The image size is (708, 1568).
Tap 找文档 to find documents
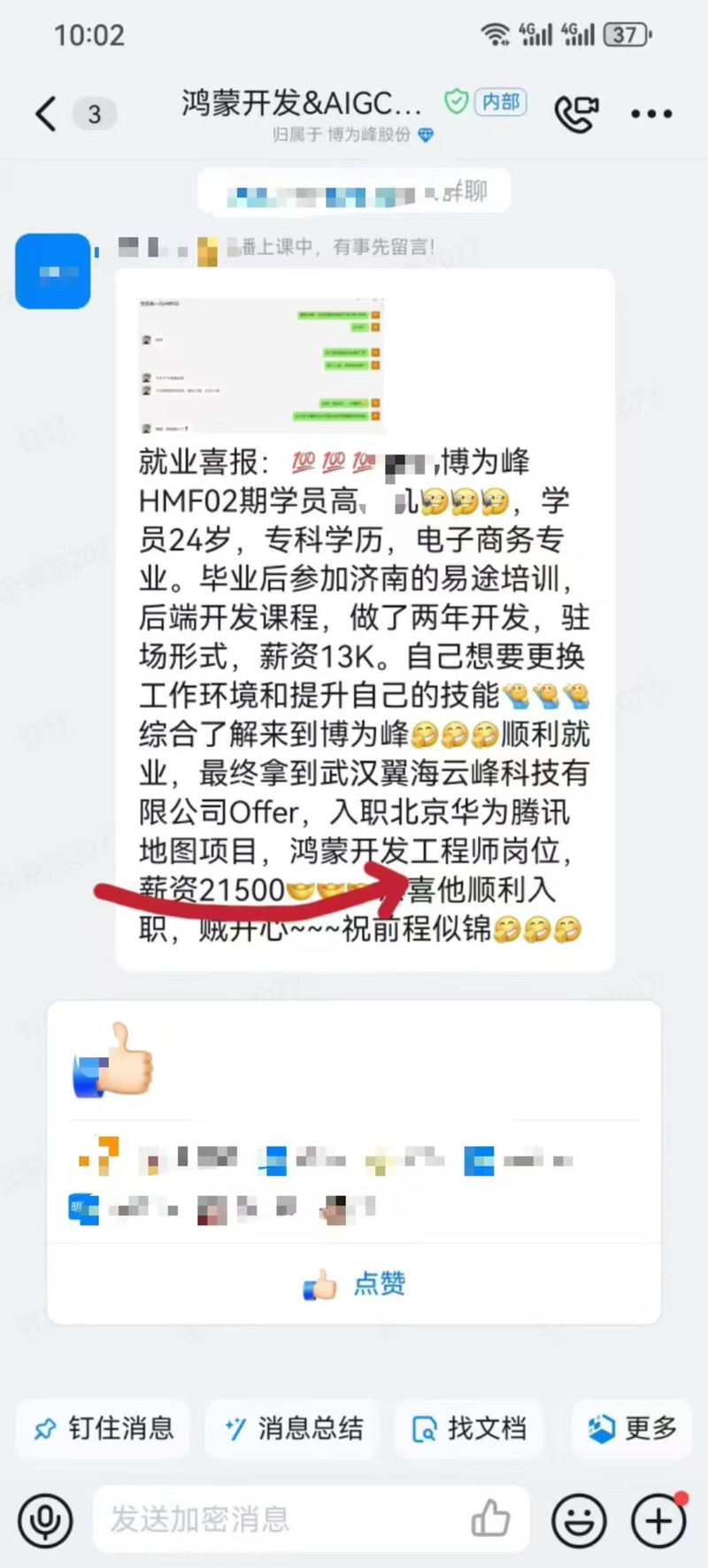tap(469, 1428)
